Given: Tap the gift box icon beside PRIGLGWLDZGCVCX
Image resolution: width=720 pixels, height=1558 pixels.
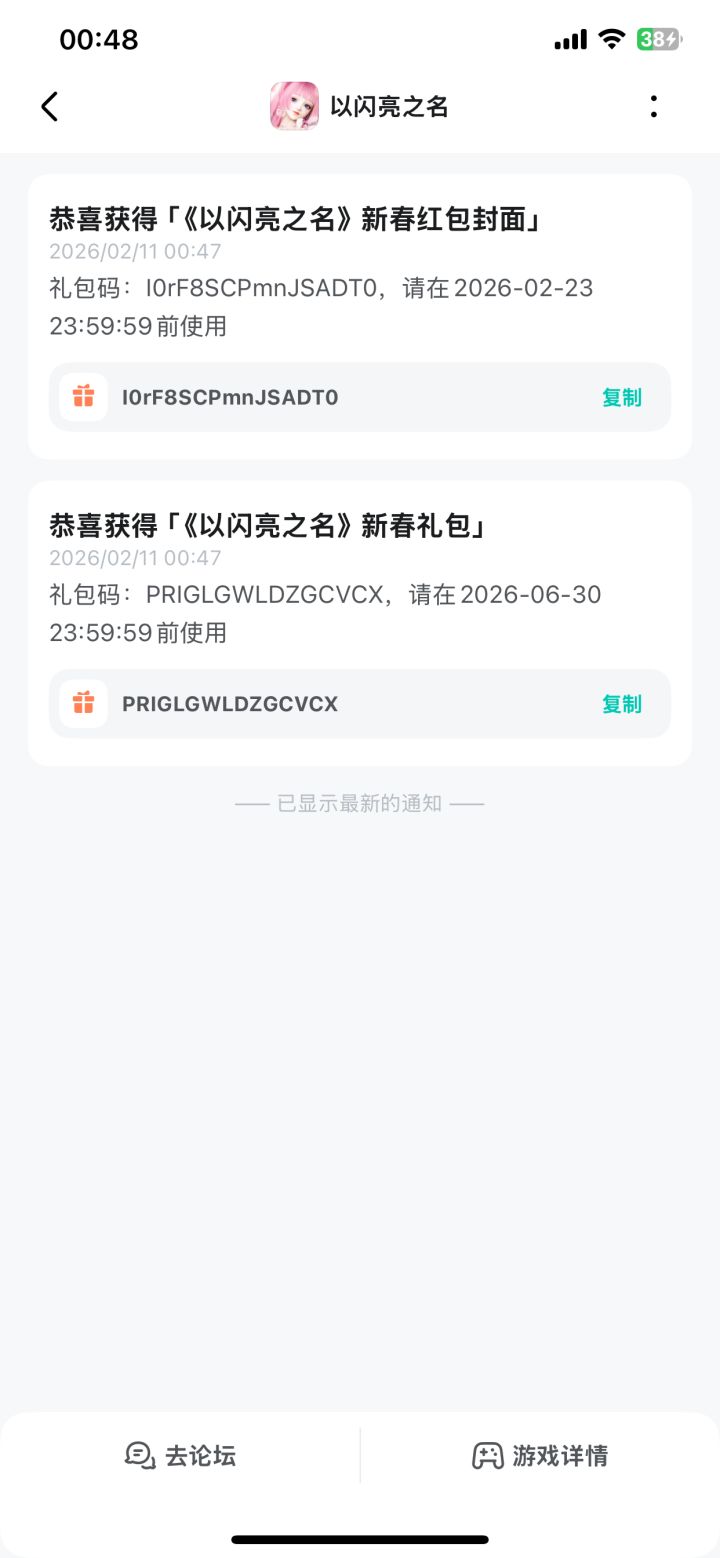Looking at the screenshot, I should pos(83,703).
